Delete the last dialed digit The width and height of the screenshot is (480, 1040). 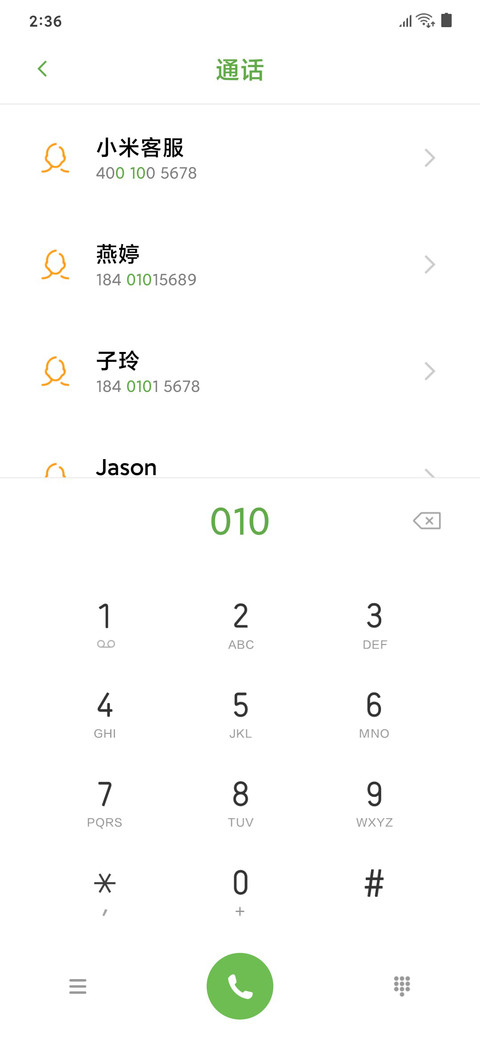pyautogui.click(x=427, y=521)
